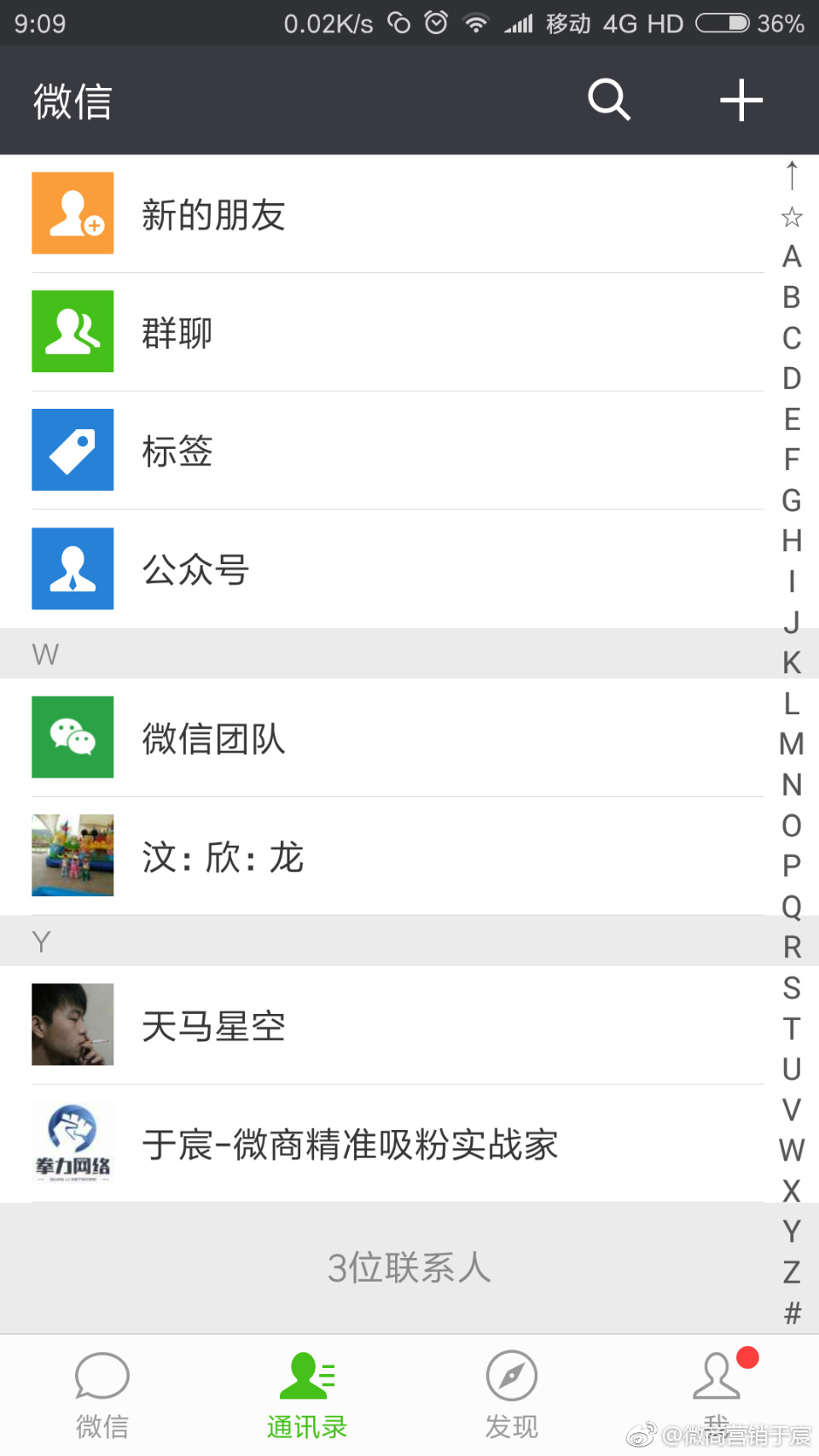This screenshot has height=1456, width=819.
Task: Jump to letter A in the index
Action: (792, 256)
